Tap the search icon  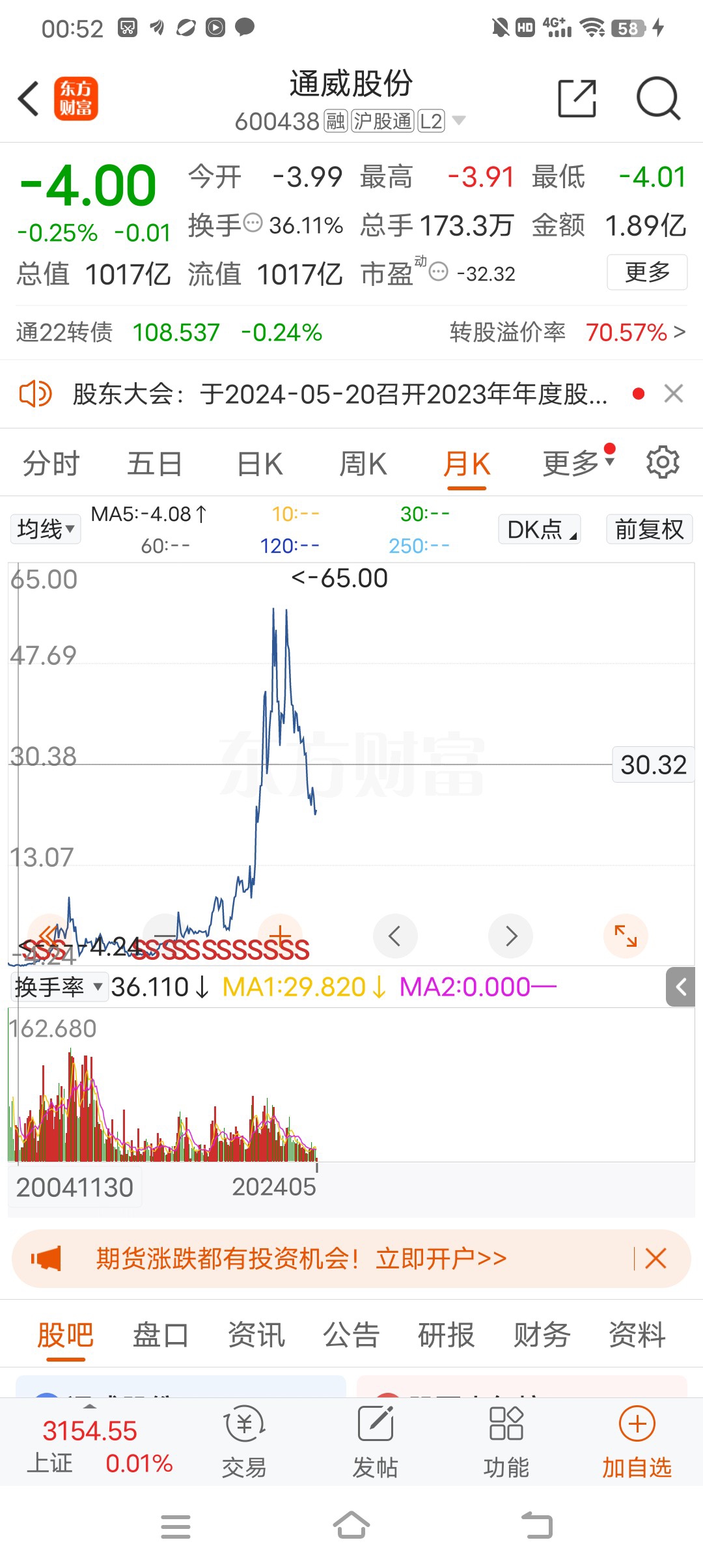(657, 98)
